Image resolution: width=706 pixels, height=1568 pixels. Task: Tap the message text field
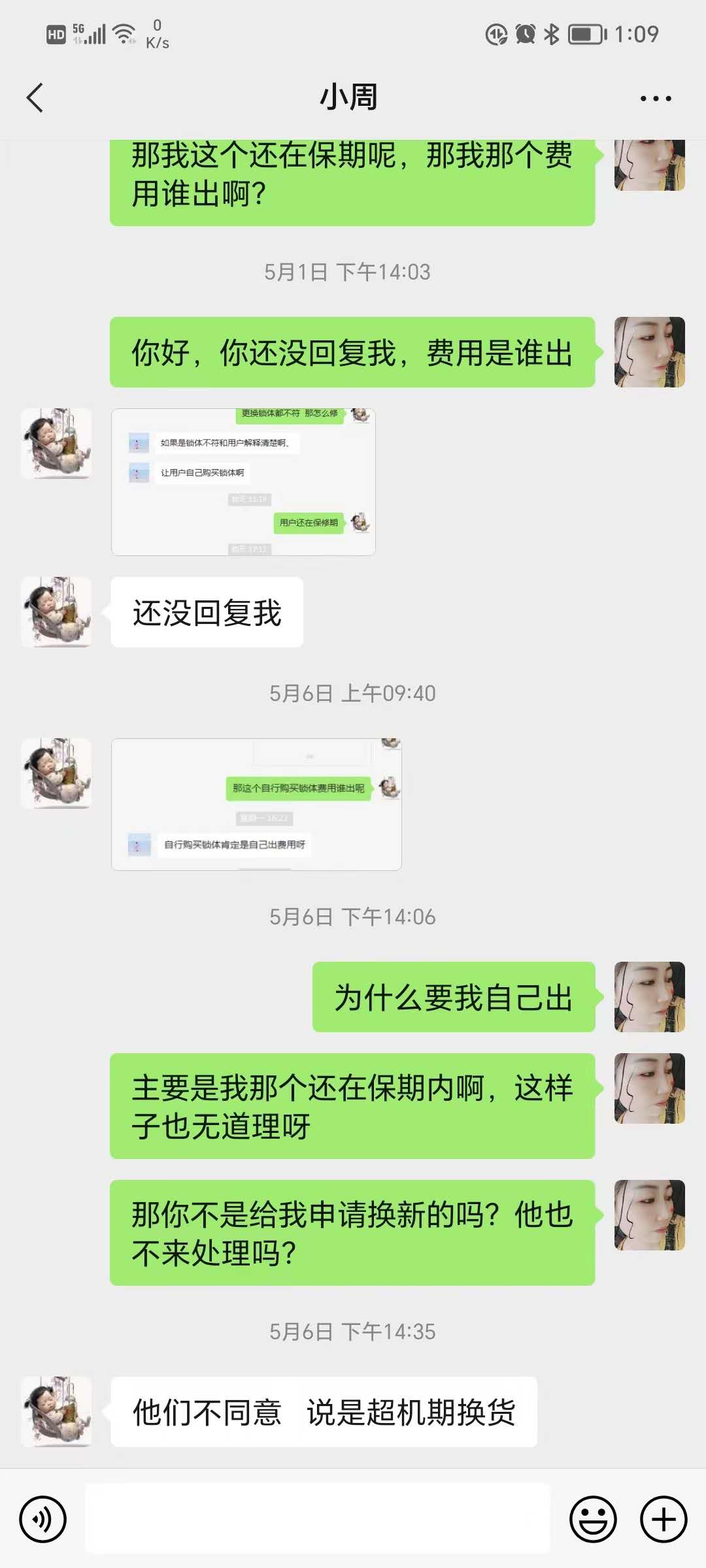click(x=318, y=1519)
